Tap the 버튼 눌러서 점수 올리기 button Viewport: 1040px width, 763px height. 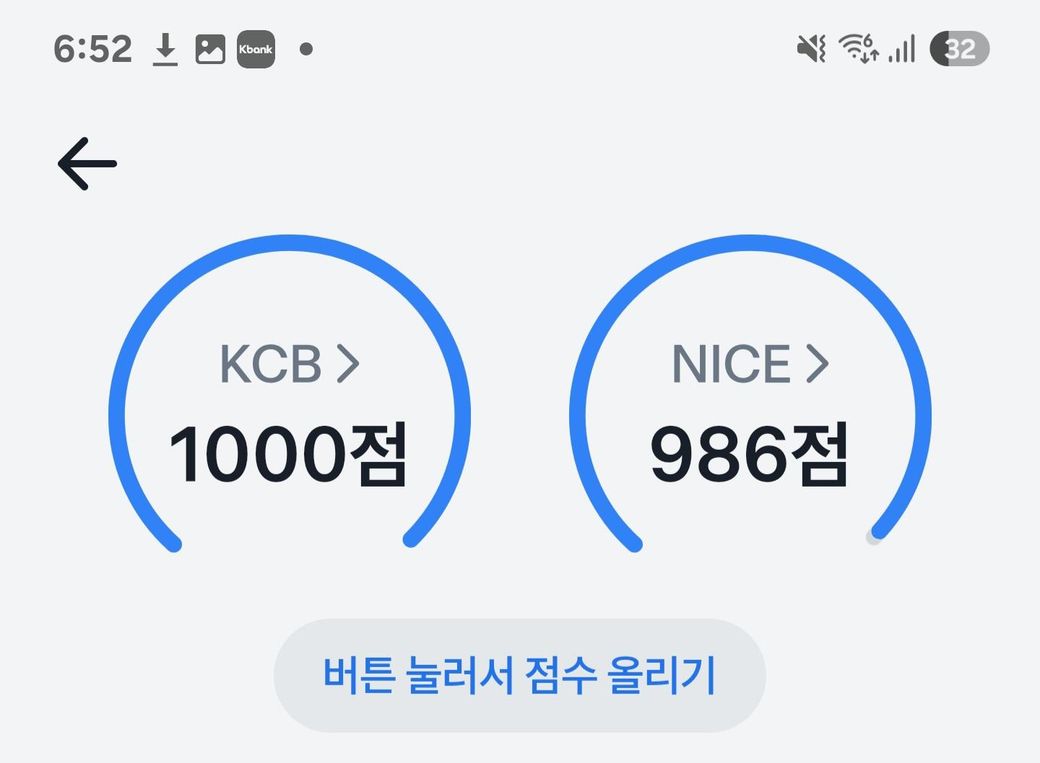pos(519,676)
